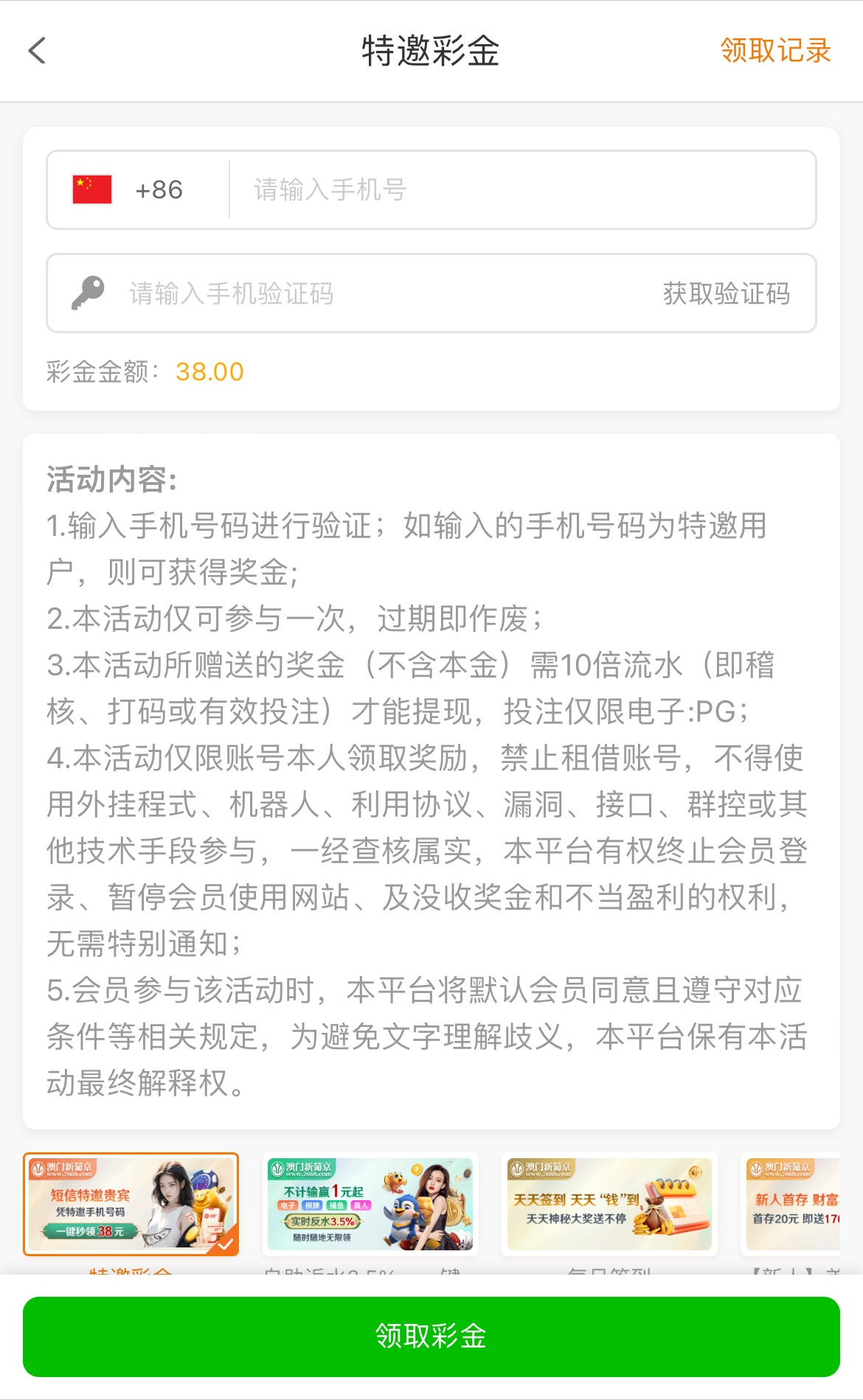863x1400 pixels.
Task: Go back using the top-left arrow
Action: pos(37,51)
